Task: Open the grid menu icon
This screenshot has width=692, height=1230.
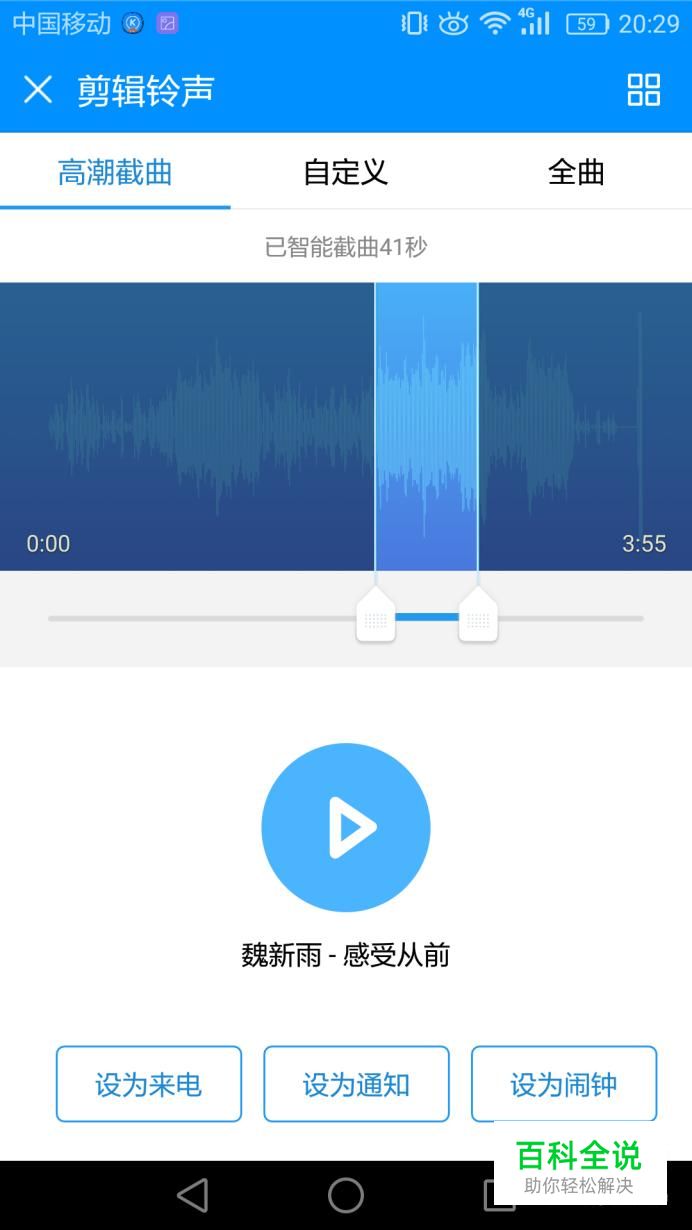Action: click(x=643, y=90)
